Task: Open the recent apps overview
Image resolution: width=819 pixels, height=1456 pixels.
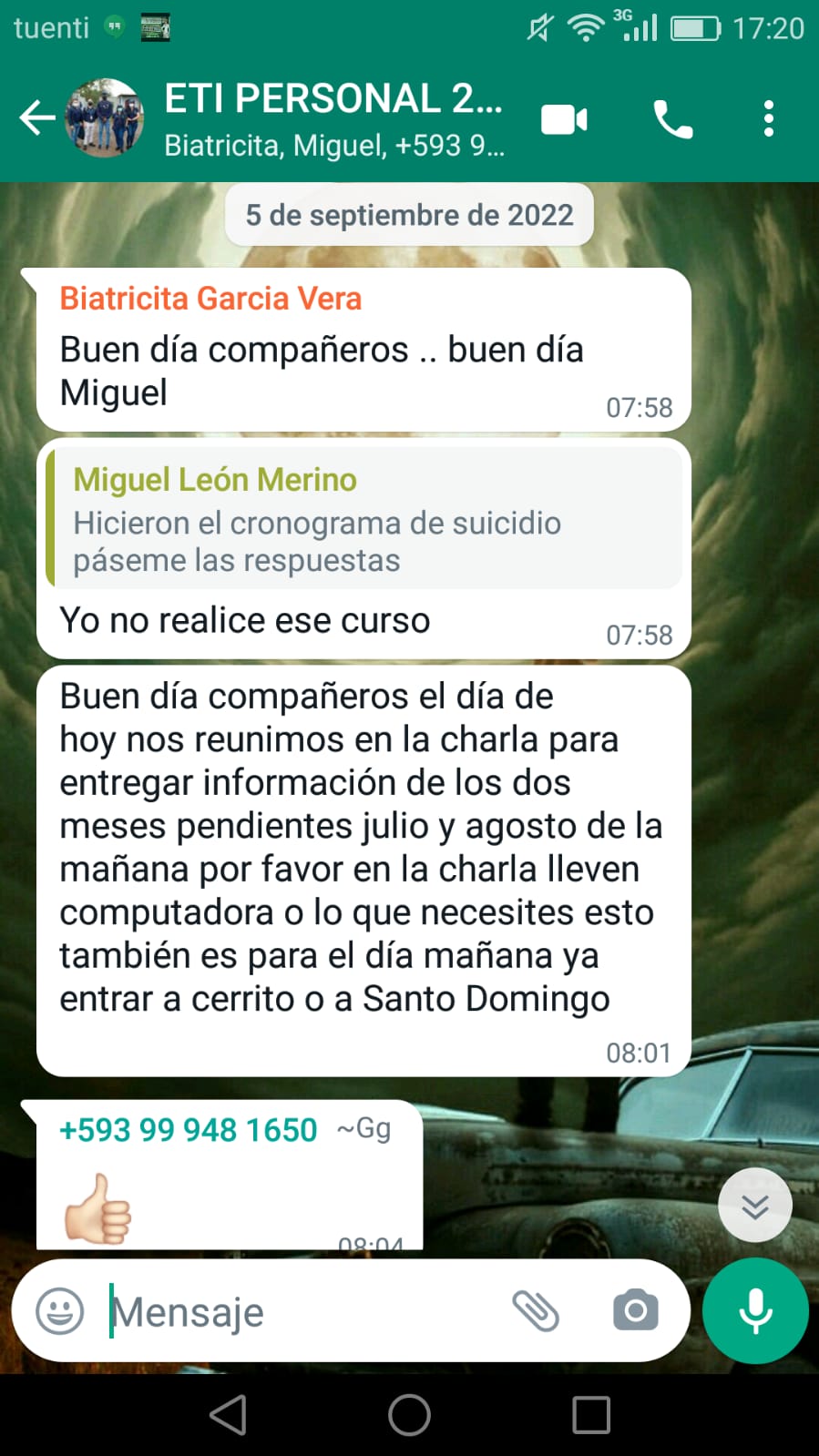Action: click(x=590, y=1415)
